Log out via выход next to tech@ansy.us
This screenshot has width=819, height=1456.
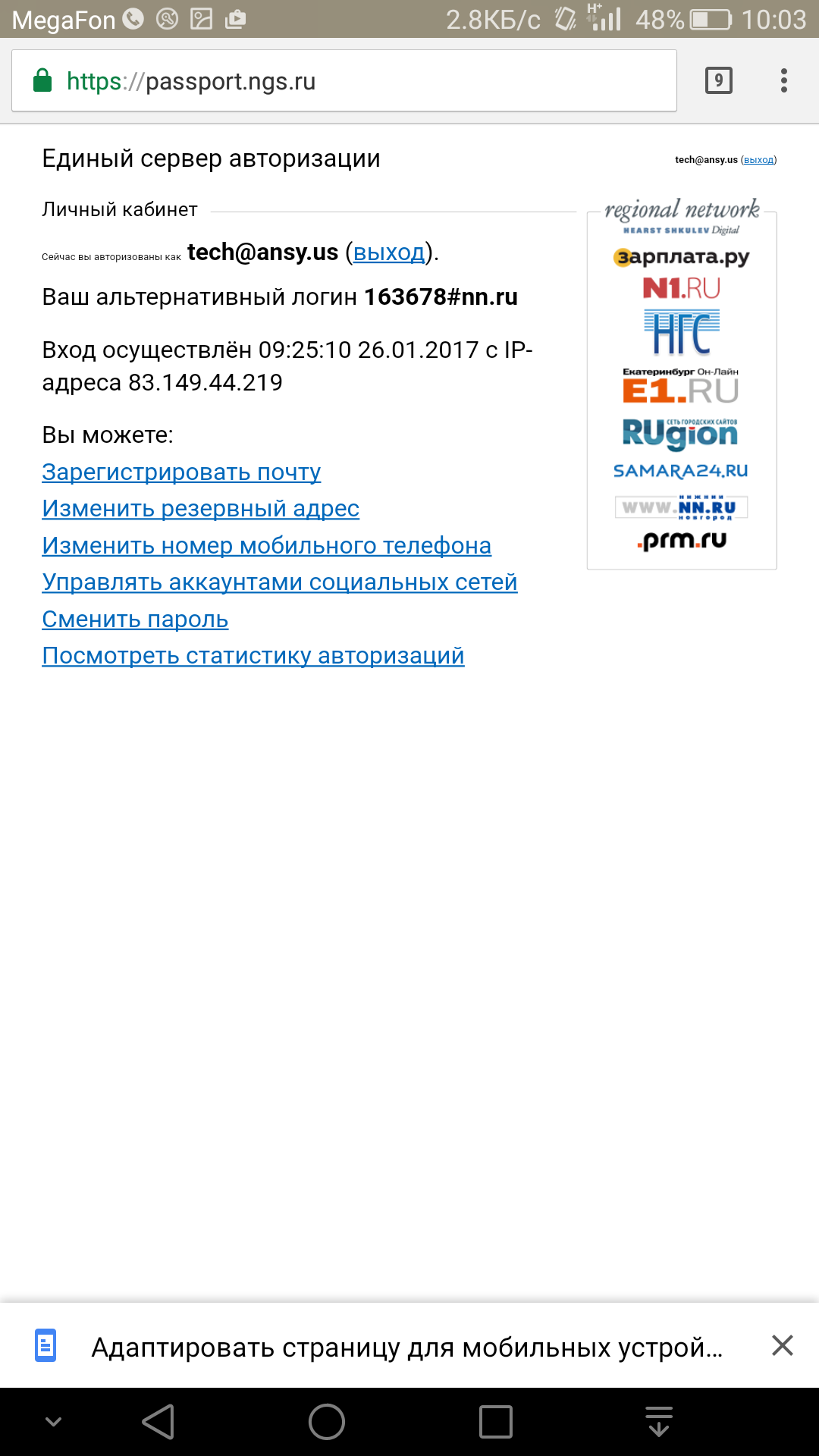point(389,252)
